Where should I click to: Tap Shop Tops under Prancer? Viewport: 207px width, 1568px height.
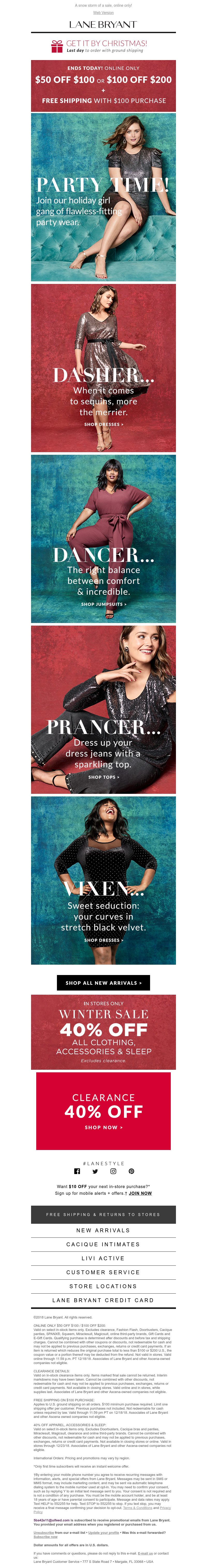click(x=103, y=777)
